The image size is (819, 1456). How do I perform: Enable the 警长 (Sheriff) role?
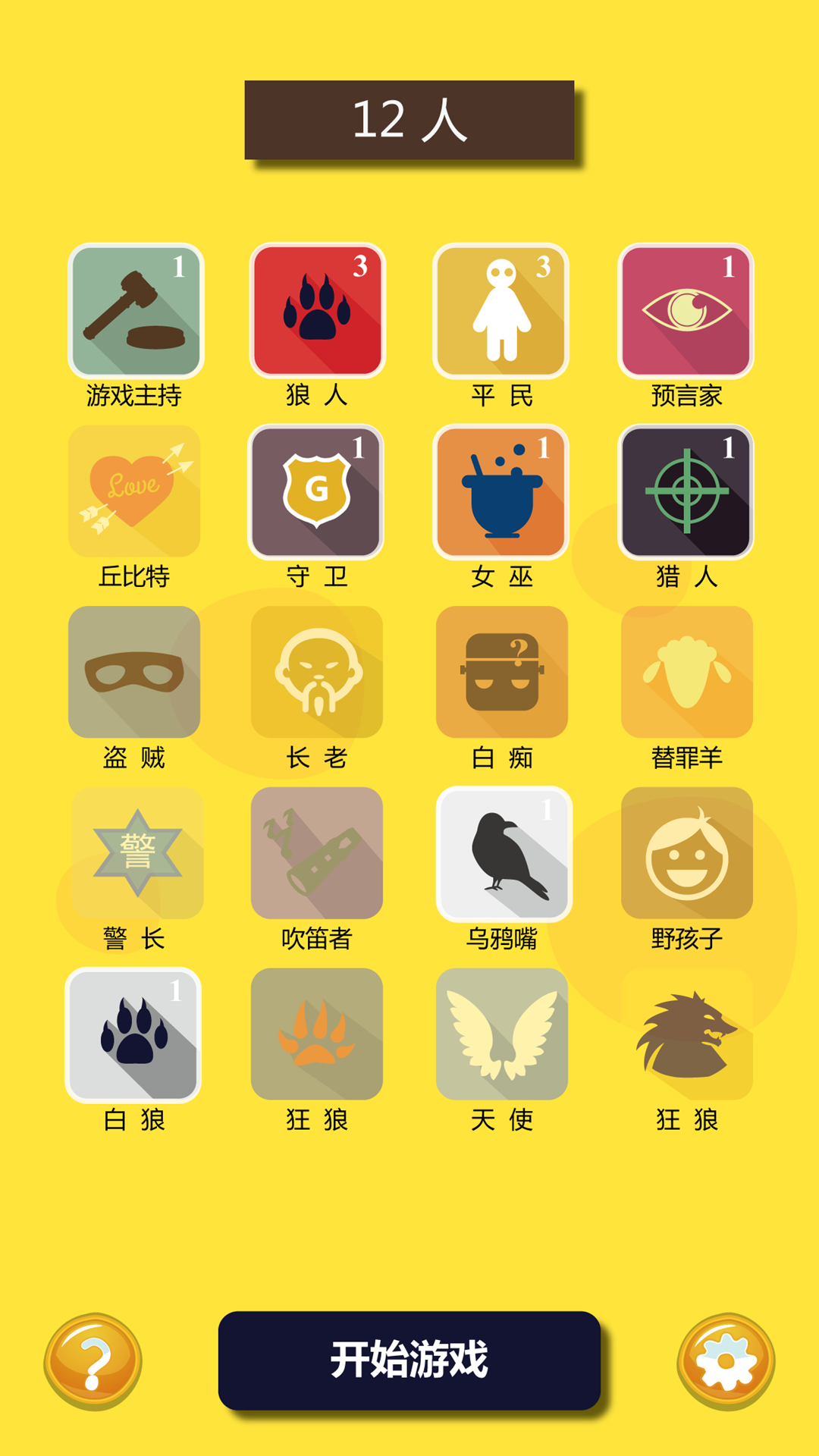pyautogui.click(x=134, y=853)
